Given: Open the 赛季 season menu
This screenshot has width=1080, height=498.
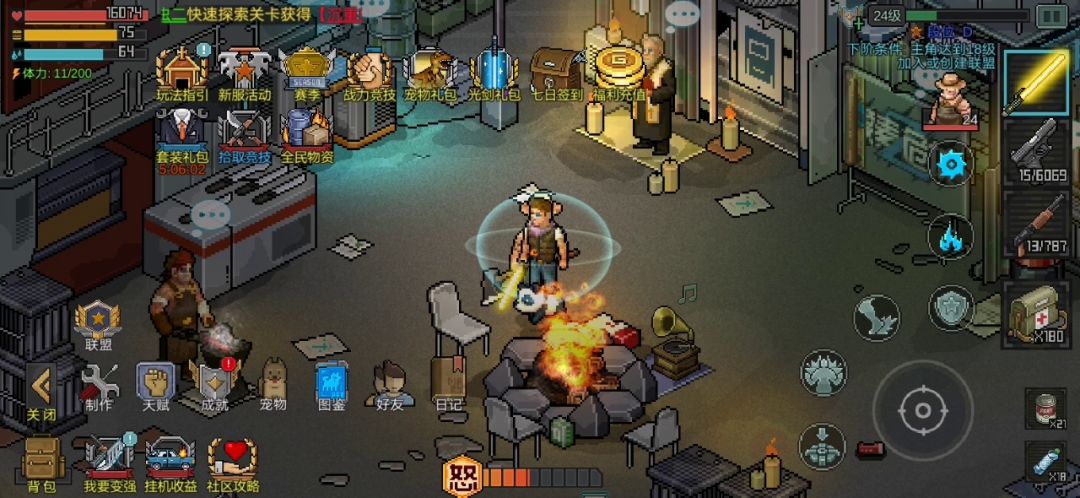Looking at the screenshot, I should (306, 74).
